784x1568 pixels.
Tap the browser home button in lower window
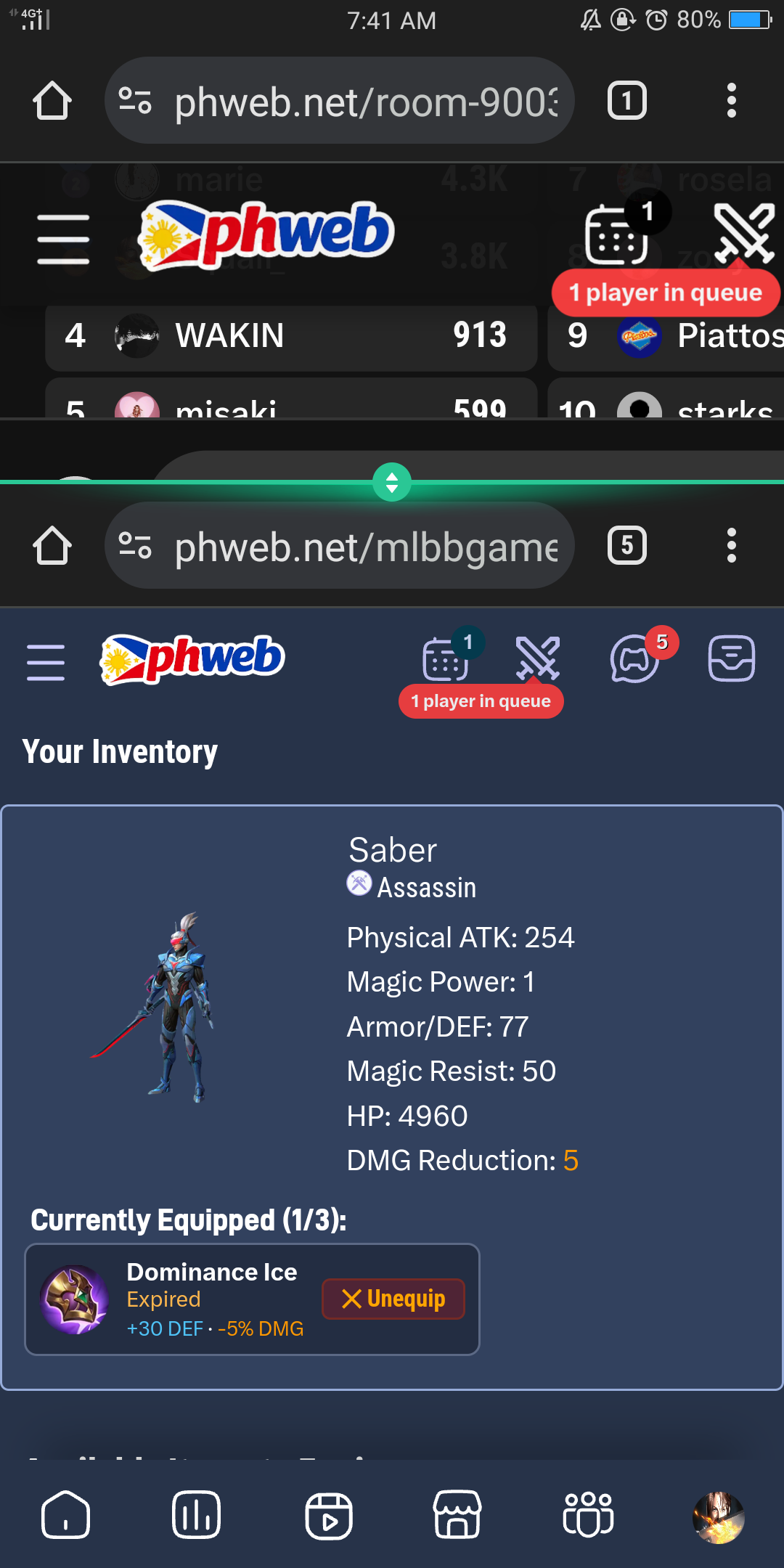[52, 546]
